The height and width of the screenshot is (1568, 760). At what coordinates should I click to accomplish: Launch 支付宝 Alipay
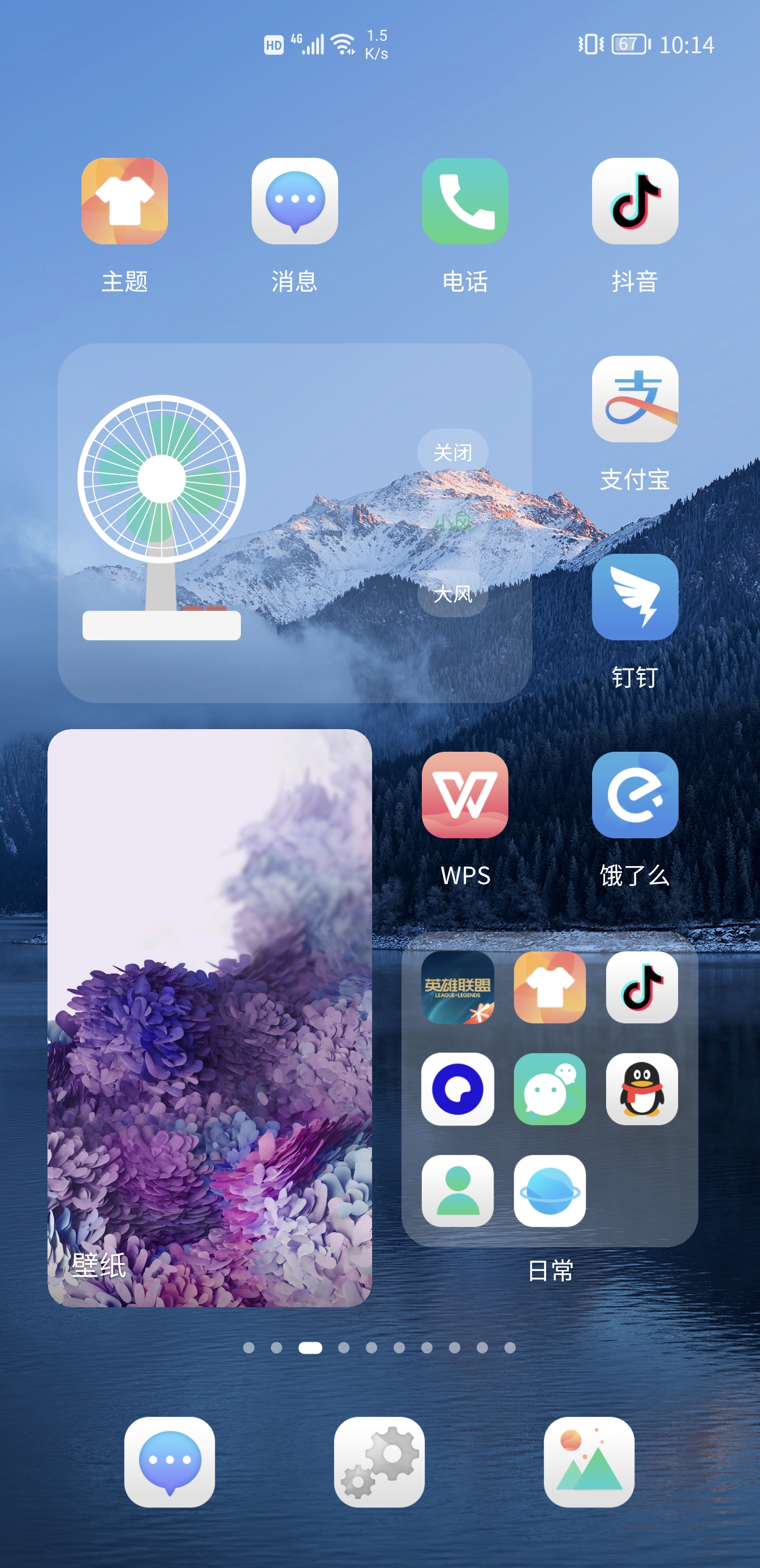[634, 399]
